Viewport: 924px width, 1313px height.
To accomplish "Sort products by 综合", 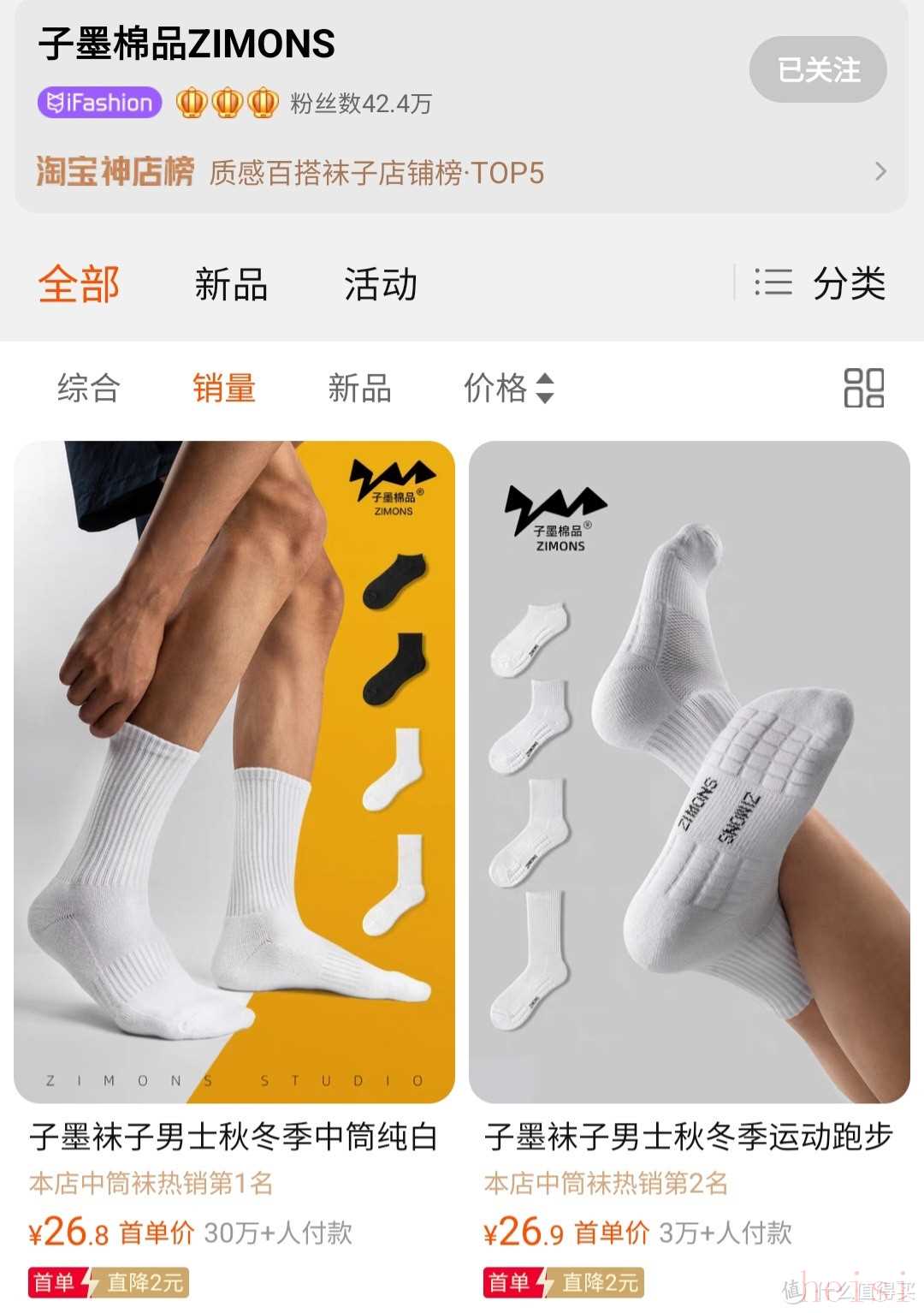I will (88, 388).
